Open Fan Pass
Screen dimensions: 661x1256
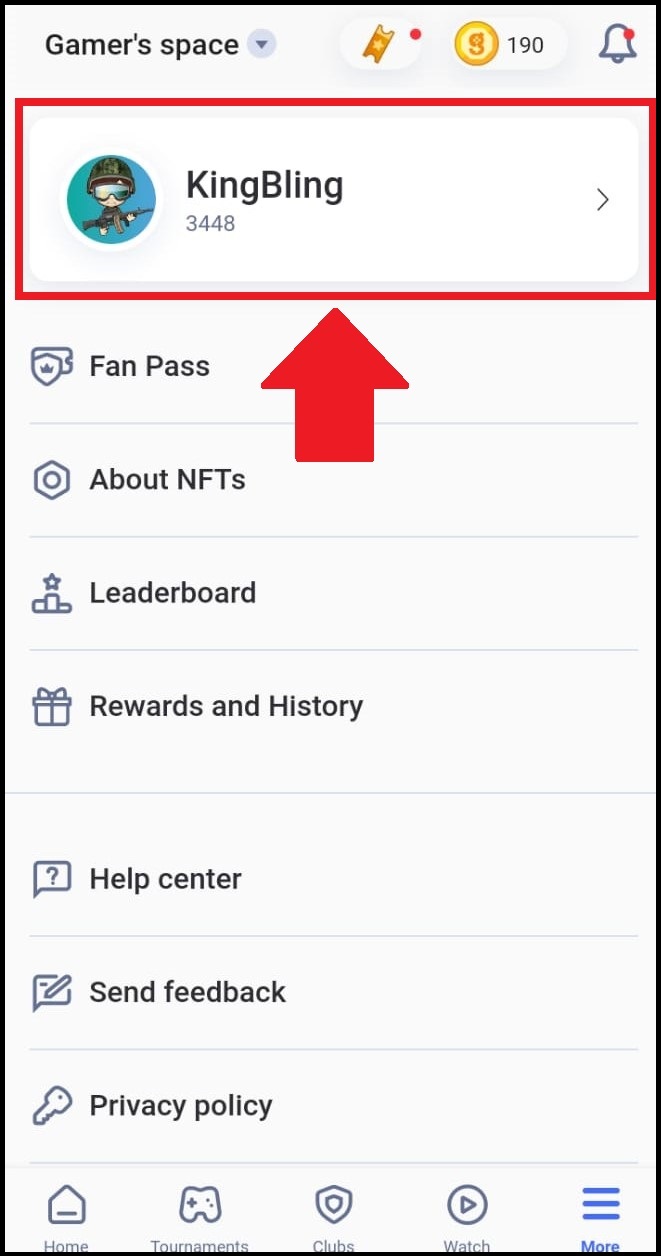pyautogui.click(x=334, y=366)
